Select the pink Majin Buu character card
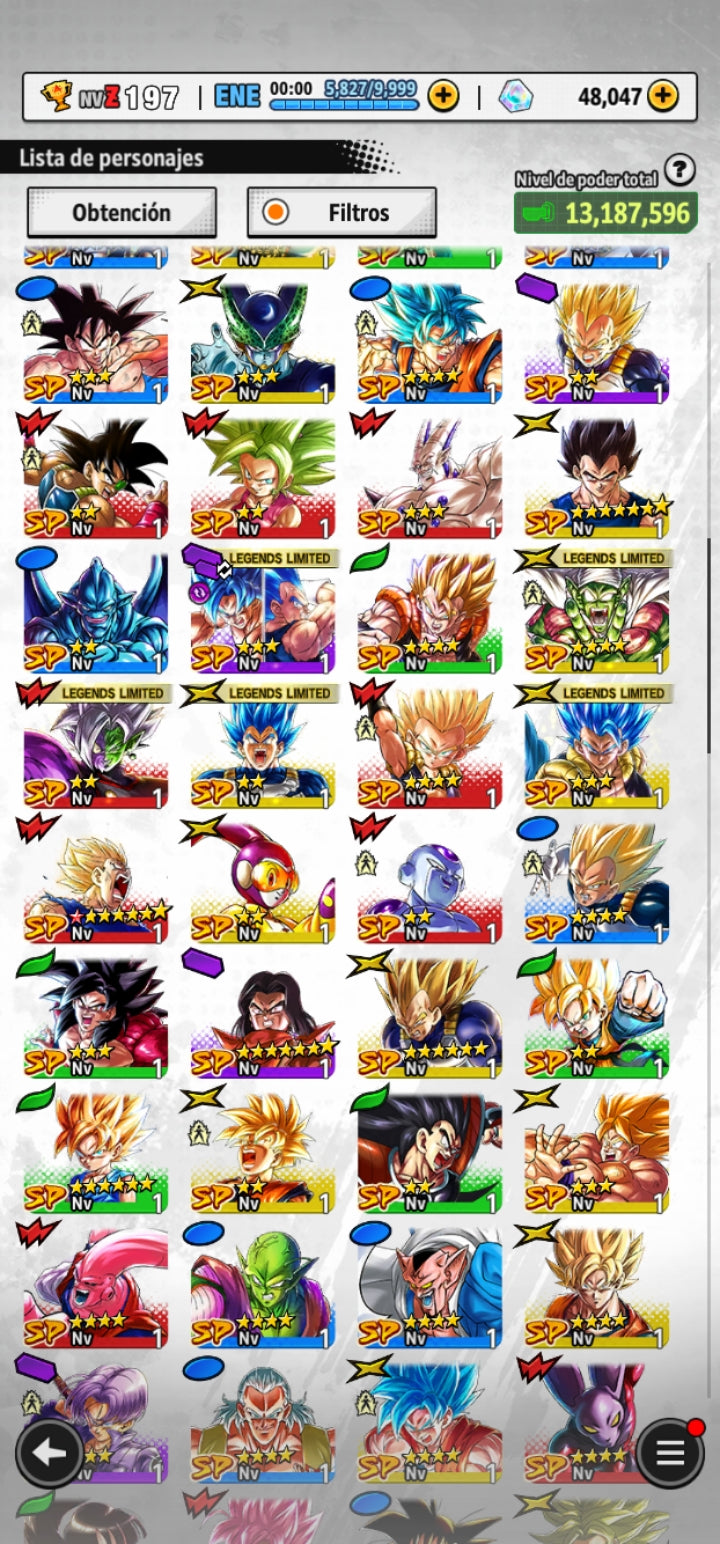This screenshot has height=1544, width=720. pyautogui.click(x=95, y=1285)
